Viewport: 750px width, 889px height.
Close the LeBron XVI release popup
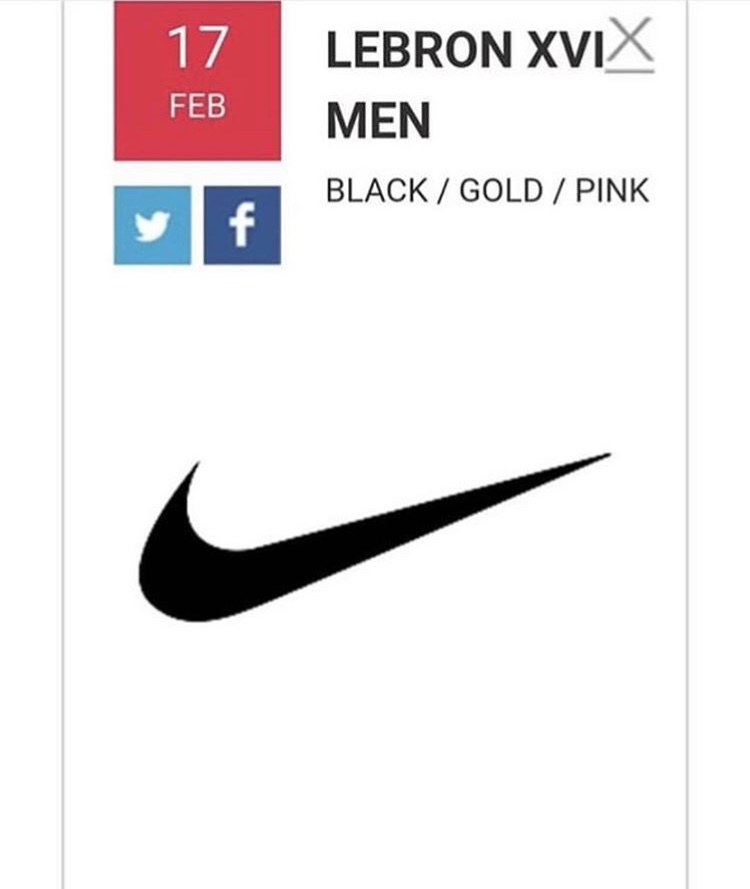point(631,46)
